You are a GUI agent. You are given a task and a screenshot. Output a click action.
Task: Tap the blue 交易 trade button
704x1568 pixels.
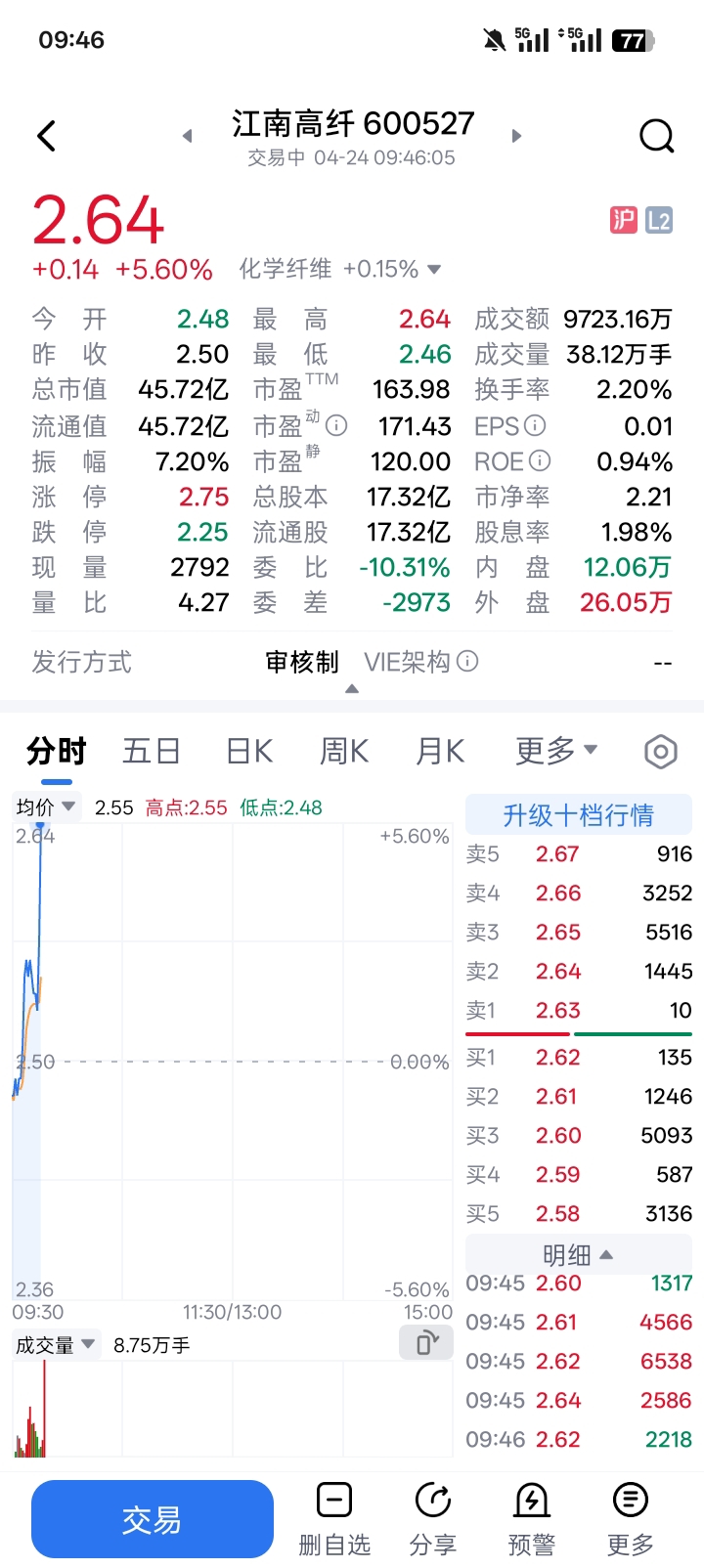point(153,1519)
